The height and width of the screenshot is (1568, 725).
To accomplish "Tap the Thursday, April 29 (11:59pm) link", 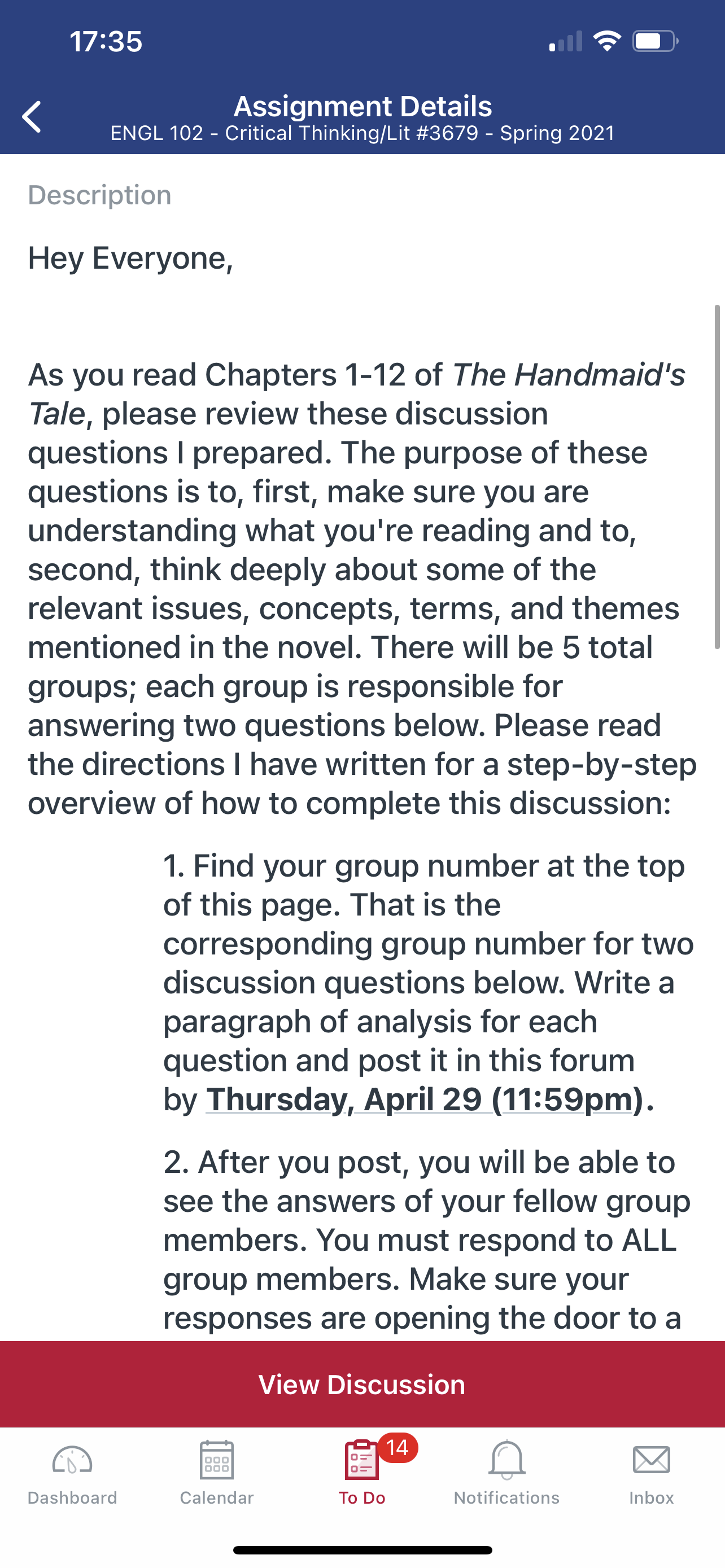I will pyautogui.click(x=424, y=1100).
